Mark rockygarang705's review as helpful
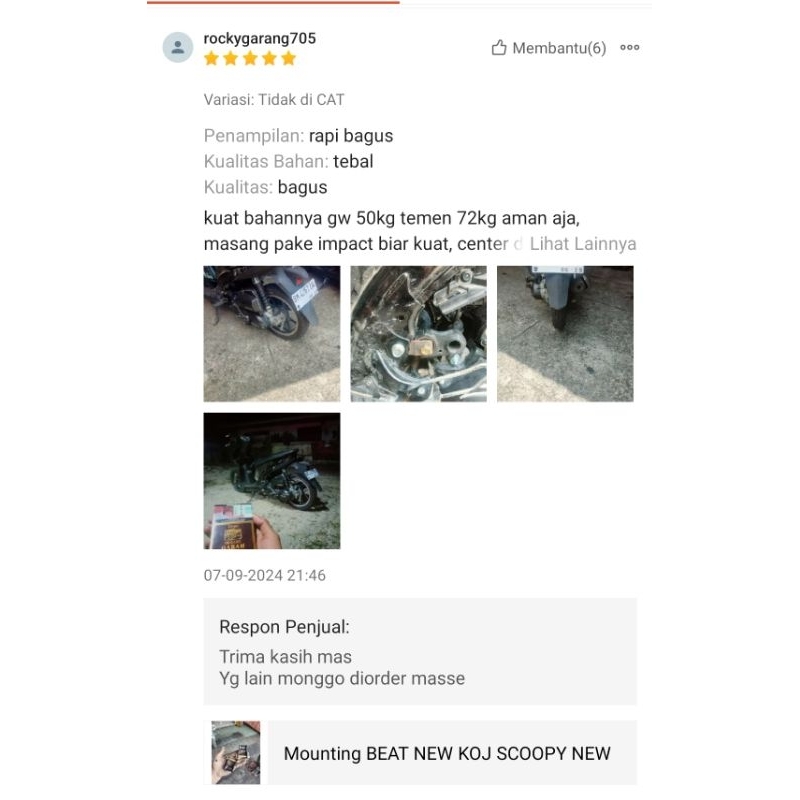The height and width of the screenshot is (800, 800). (548, 48)
